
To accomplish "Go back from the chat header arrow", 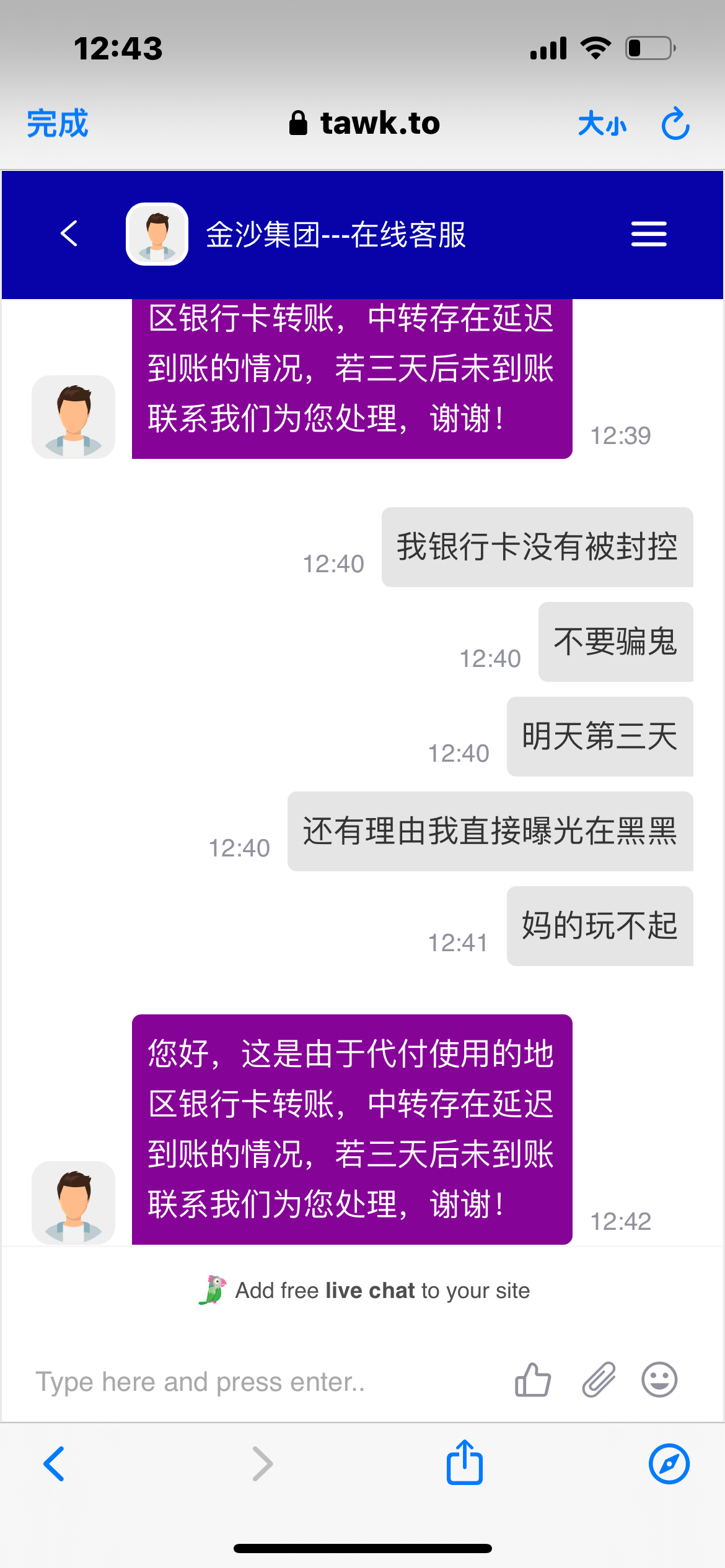I will click(69, 234).
